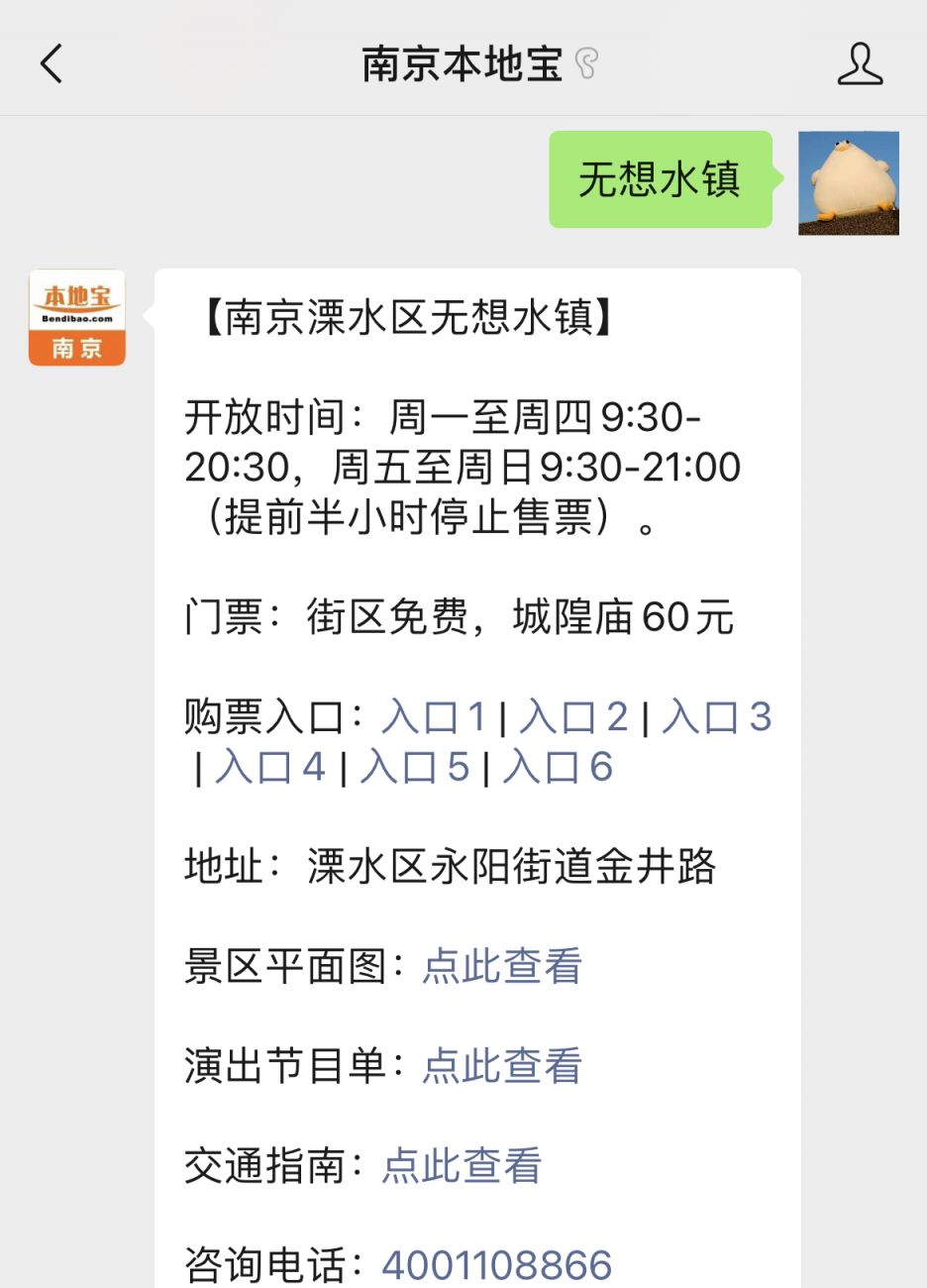The image size is (927, 1288).
Task: View the 演出节目单 link
Action: [x=502, y=1066]
